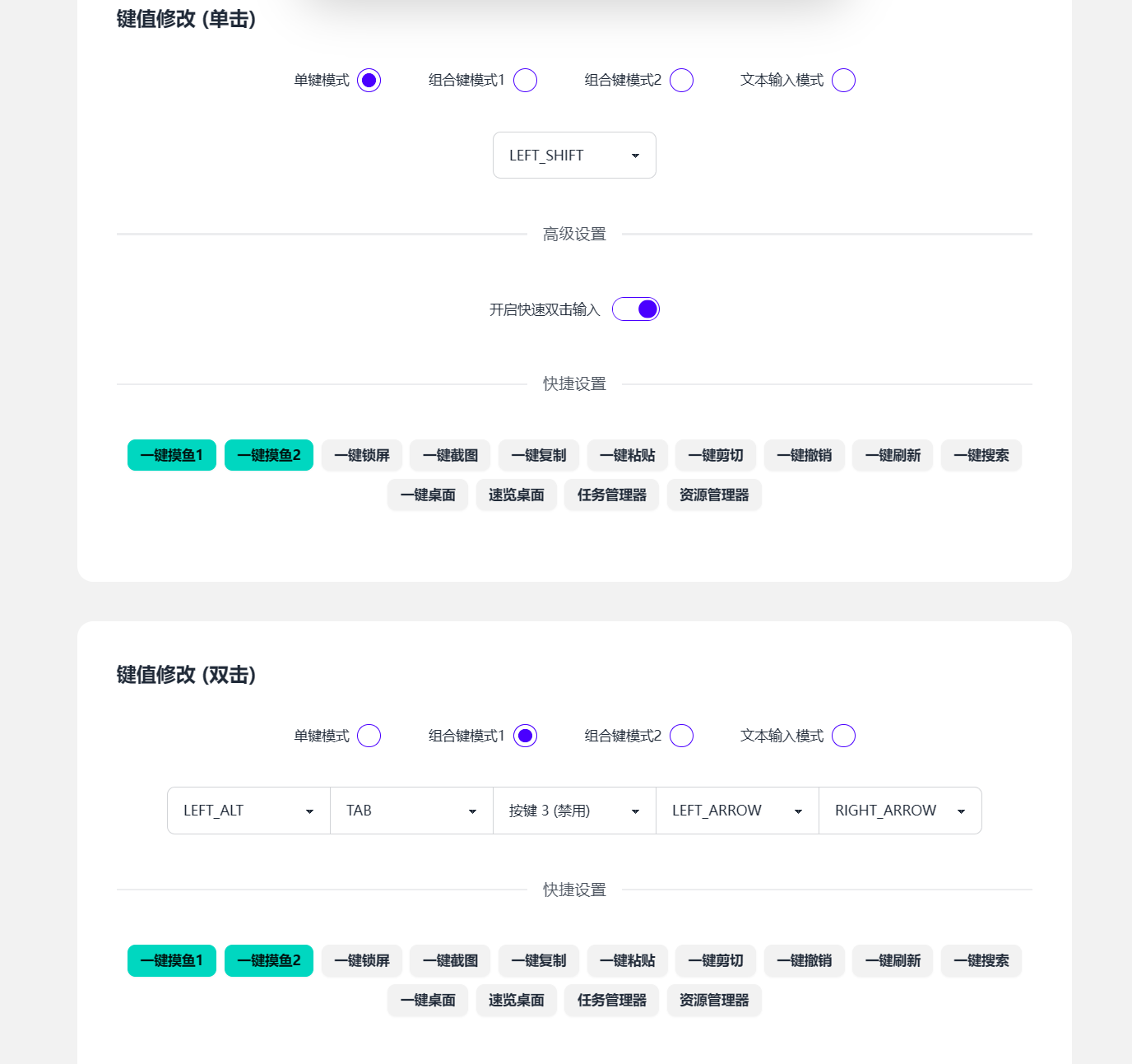Tap 一键复制 chip in 双击 section
The height and width of the screenshot is (1064, 1132).
tap(539, 960)
